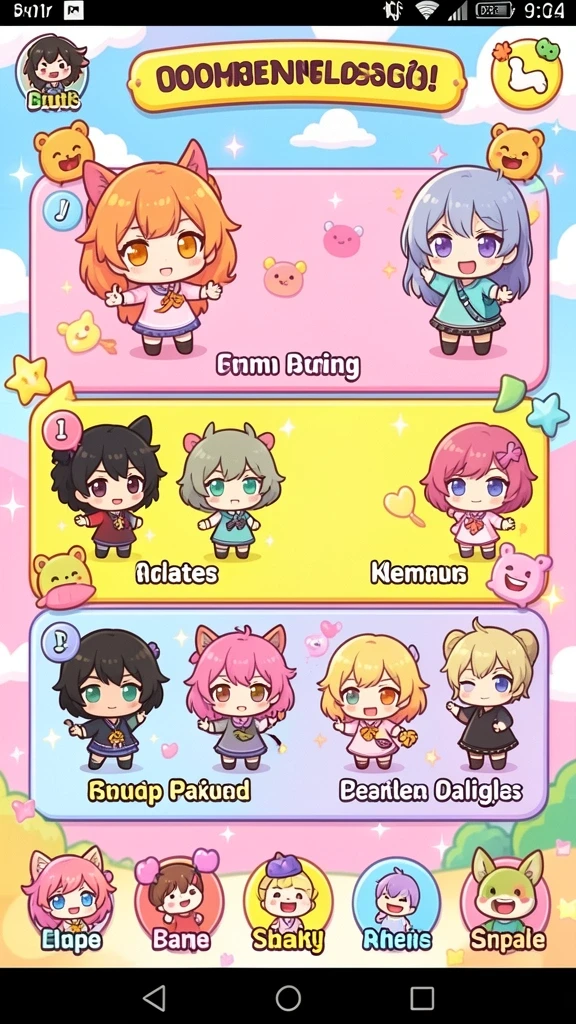Go back using system back button
576x1024 pixels.
154,998
